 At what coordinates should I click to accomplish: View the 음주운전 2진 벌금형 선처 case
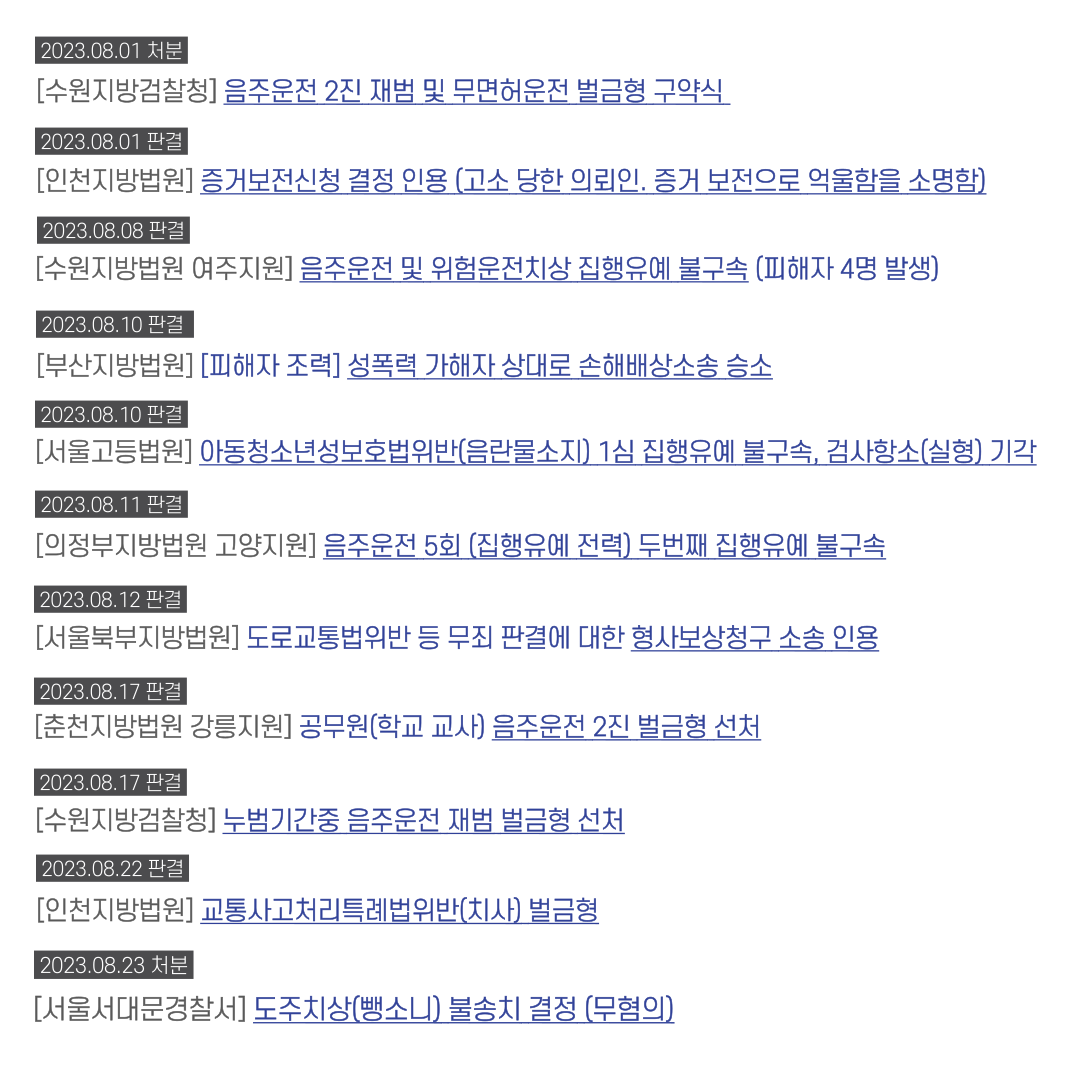click(x=626, y=727)
